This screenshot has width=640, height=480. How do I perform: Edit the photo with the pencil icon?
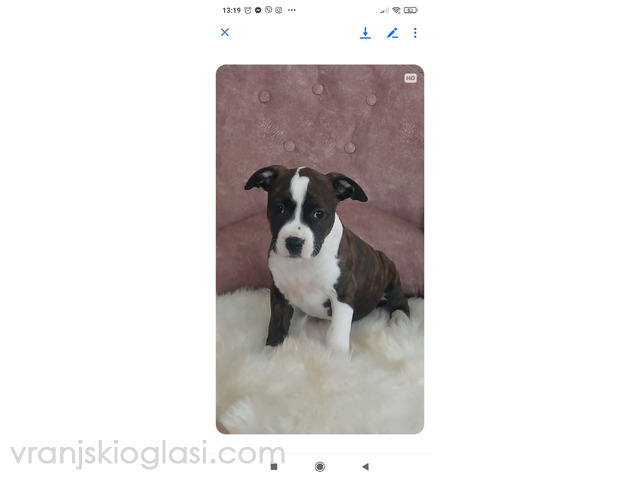coord(392,33)
